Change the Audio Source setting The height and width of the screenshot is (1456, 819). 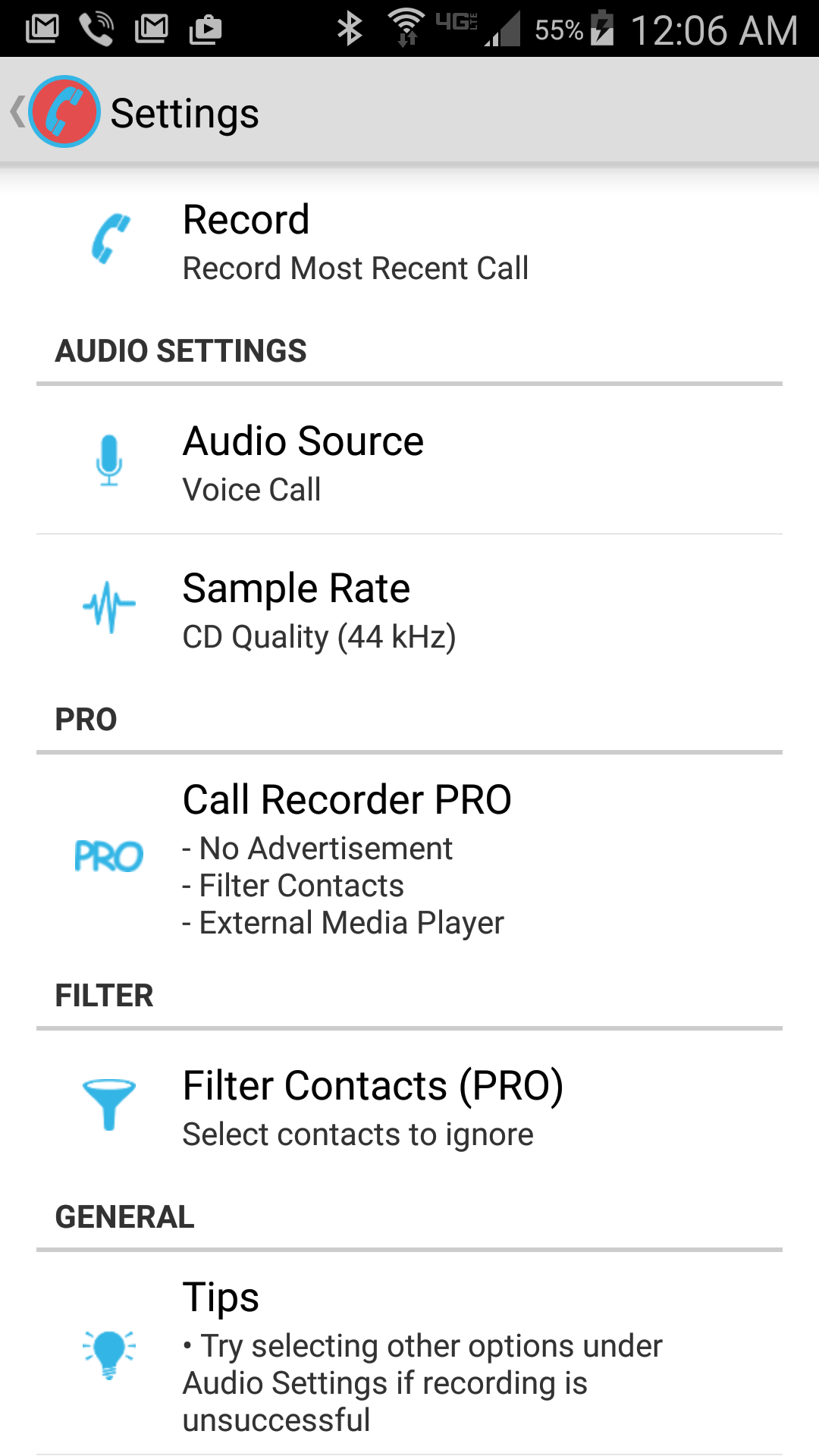(x=409, y=461)
